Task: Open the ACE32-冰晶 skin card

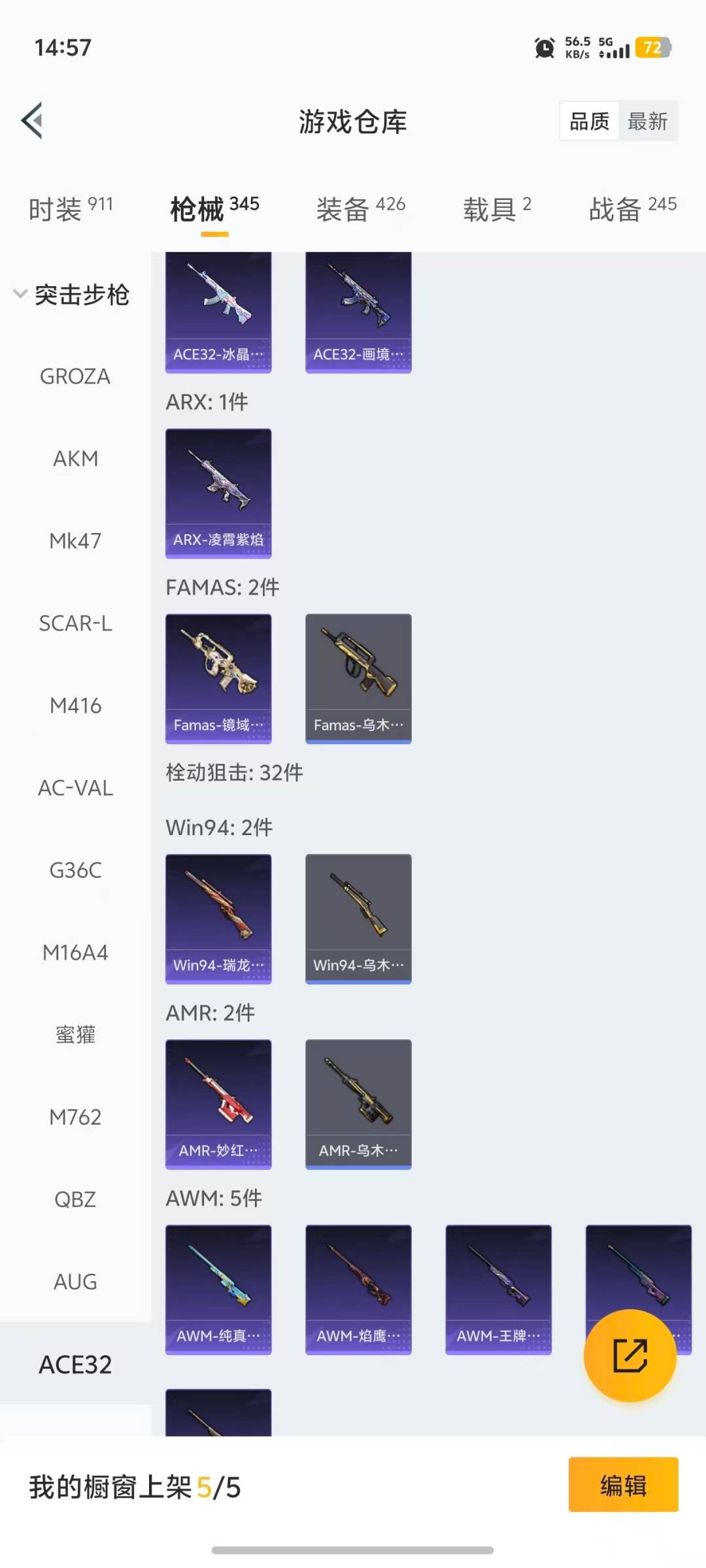Action: click(218, 314)
